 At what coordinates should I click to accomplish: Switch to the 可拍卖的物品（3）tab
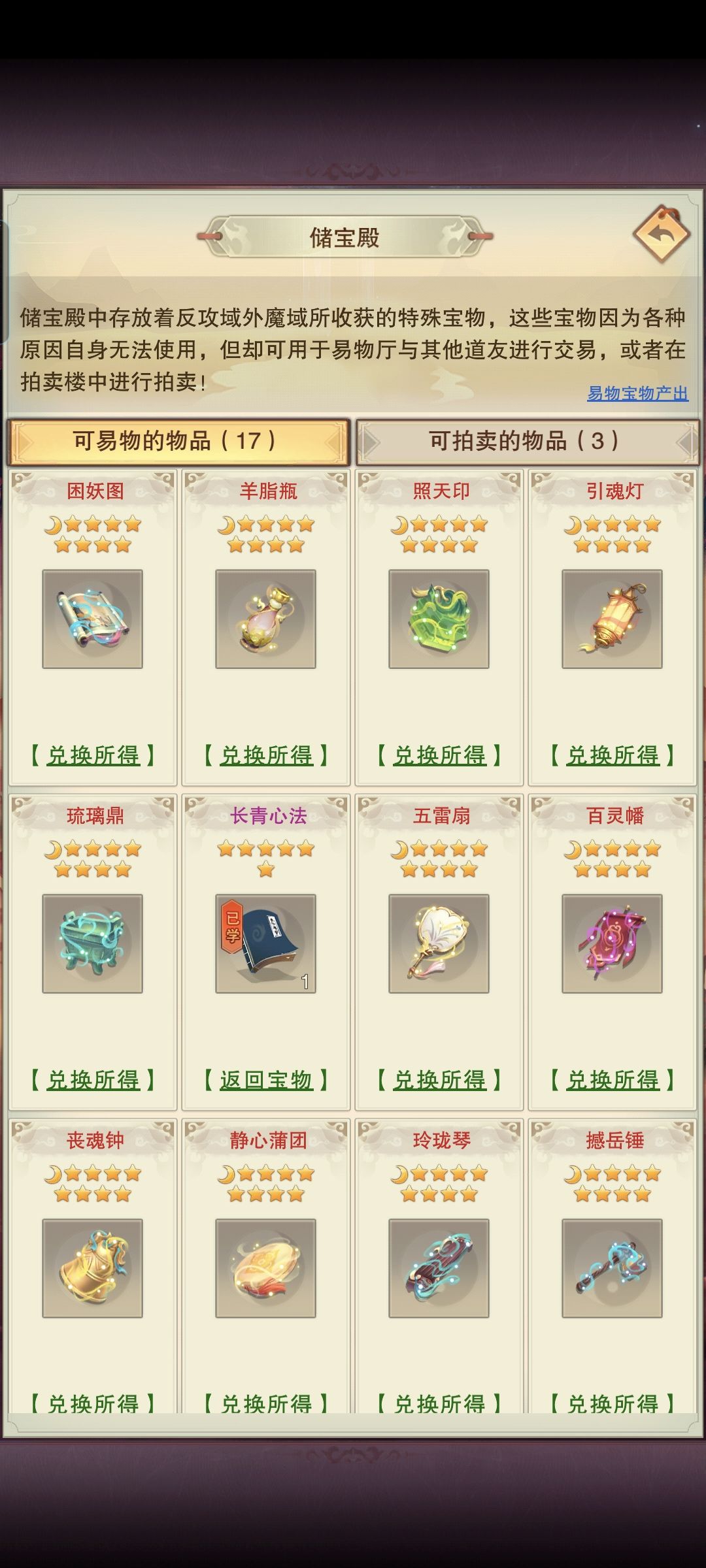tap(527, 439)
